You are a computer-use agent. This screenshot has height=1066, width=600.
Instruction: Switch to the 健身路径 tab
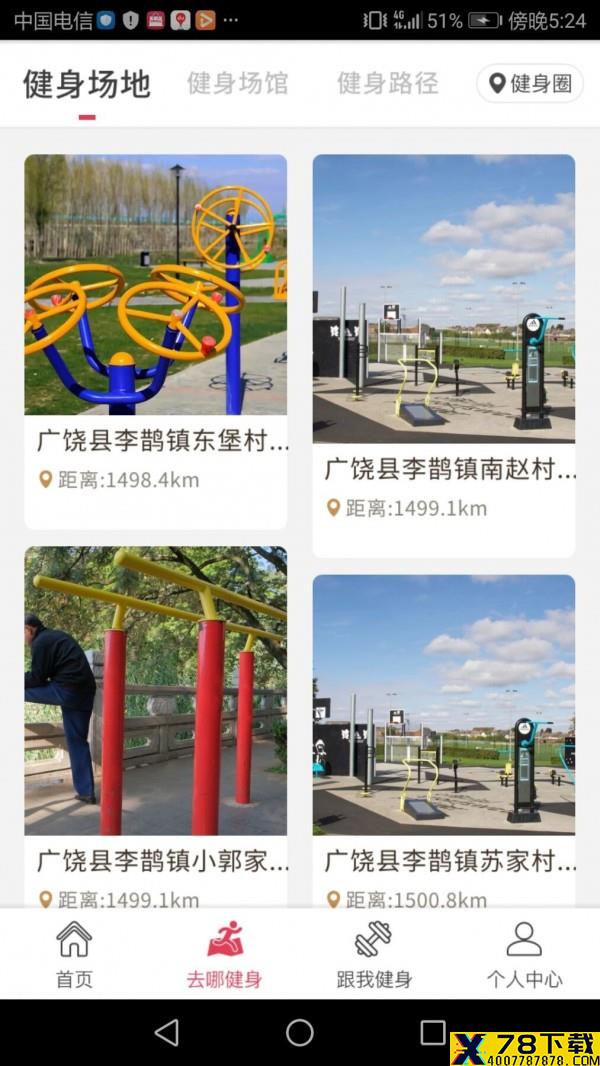click(x=388, y=84)
